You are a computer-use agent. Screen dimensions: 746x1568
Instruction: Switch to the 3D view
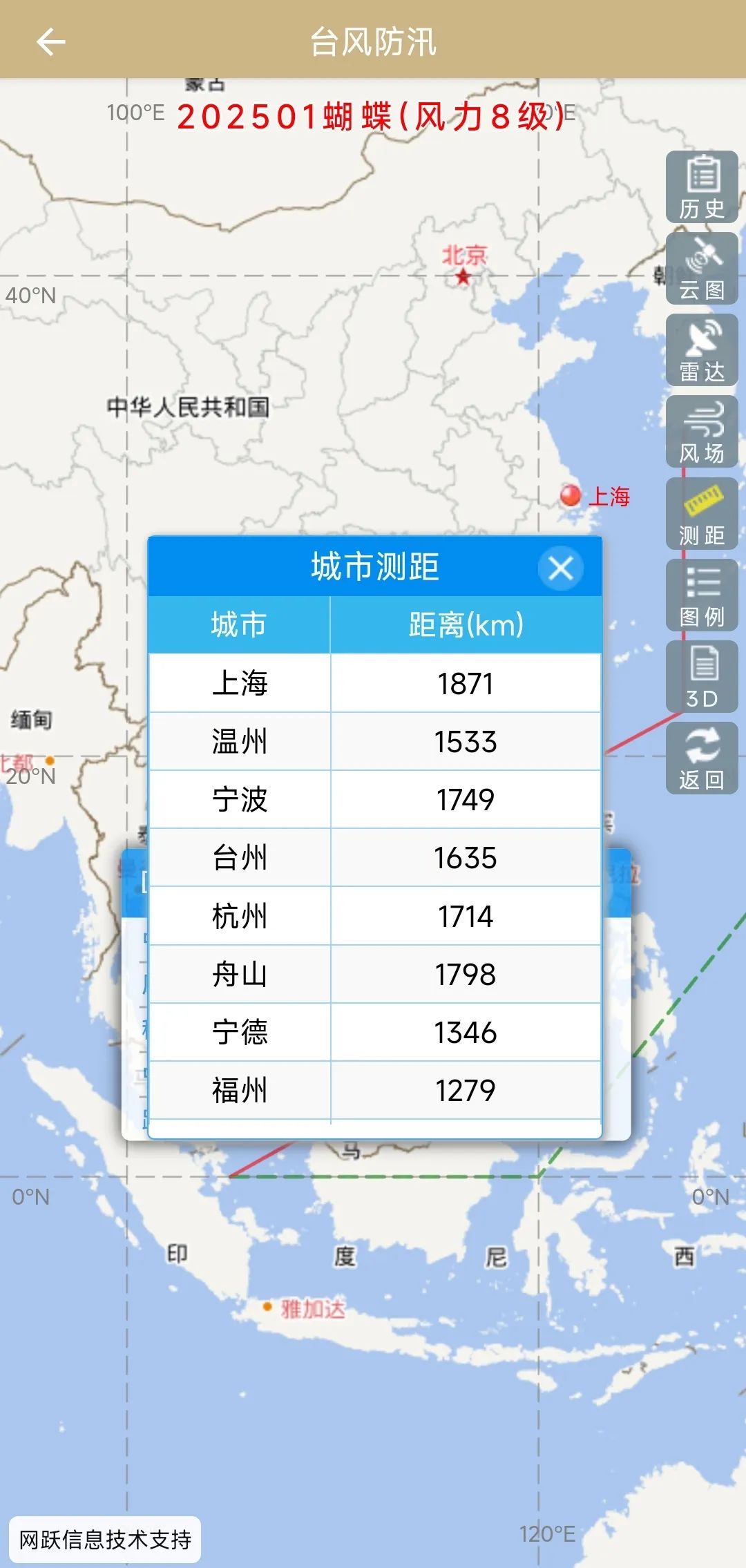[702, 677]
